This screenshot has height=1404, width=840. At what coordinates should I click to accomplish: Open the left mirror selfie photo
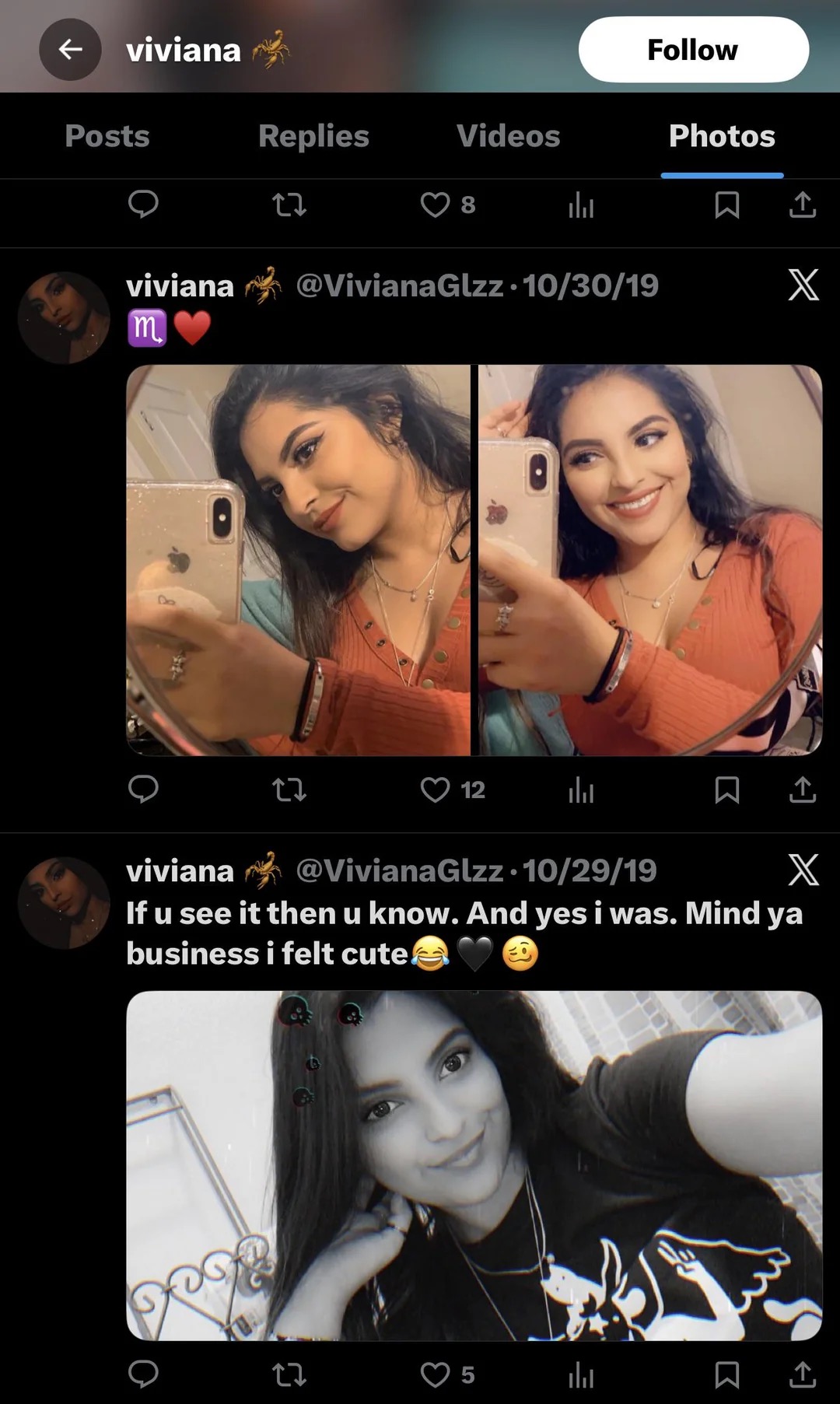pyautogui.click(x=298, y=560)
